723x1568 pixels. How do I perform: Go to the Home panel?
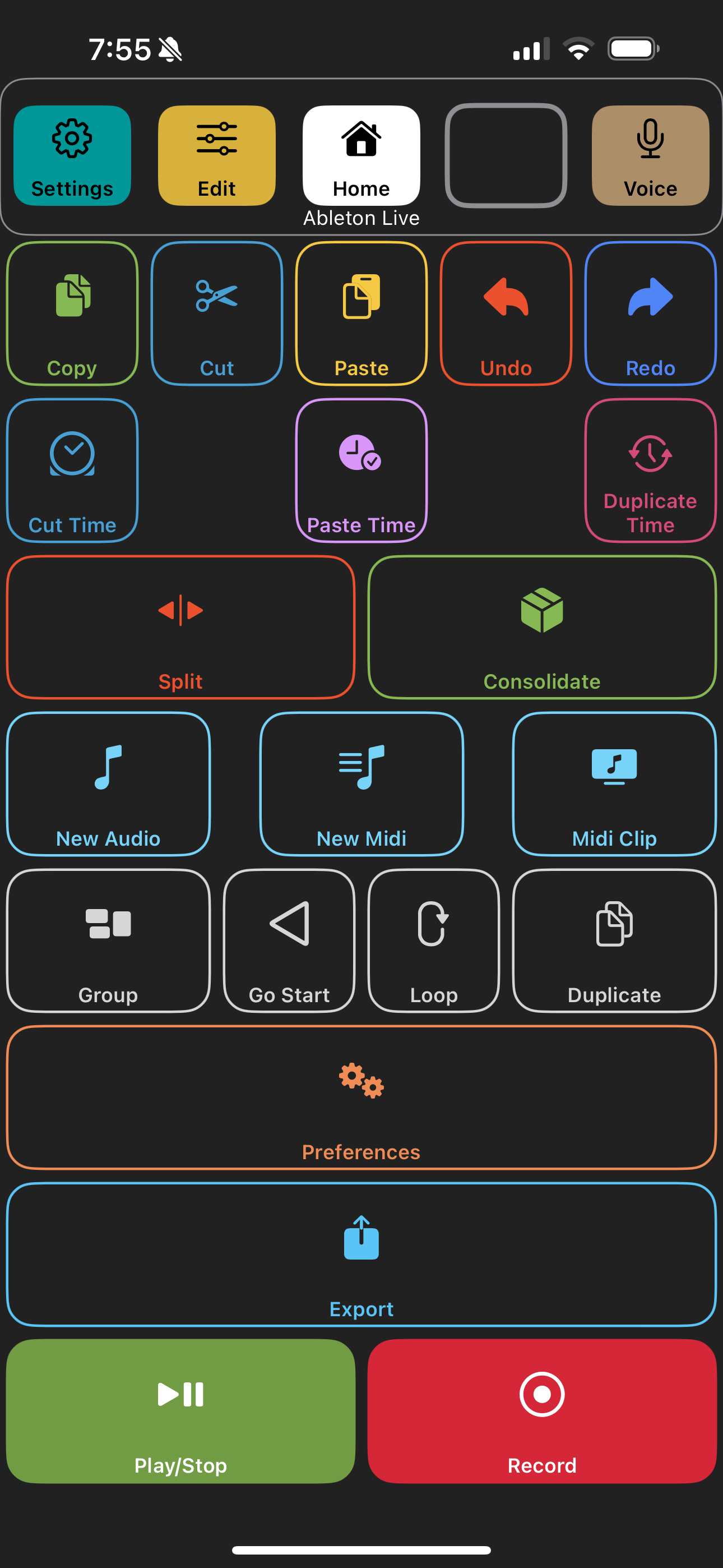point(361,155)
